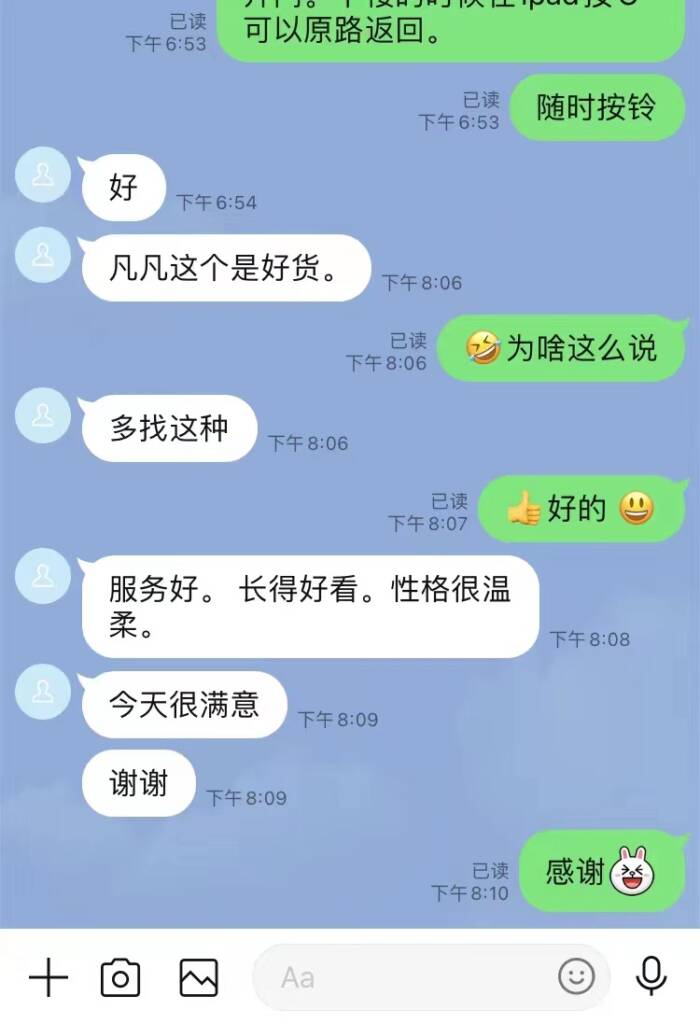This screenshot has height=1024, width=700.
Task: Open the camera to take photo
Action: pos(120,977)
